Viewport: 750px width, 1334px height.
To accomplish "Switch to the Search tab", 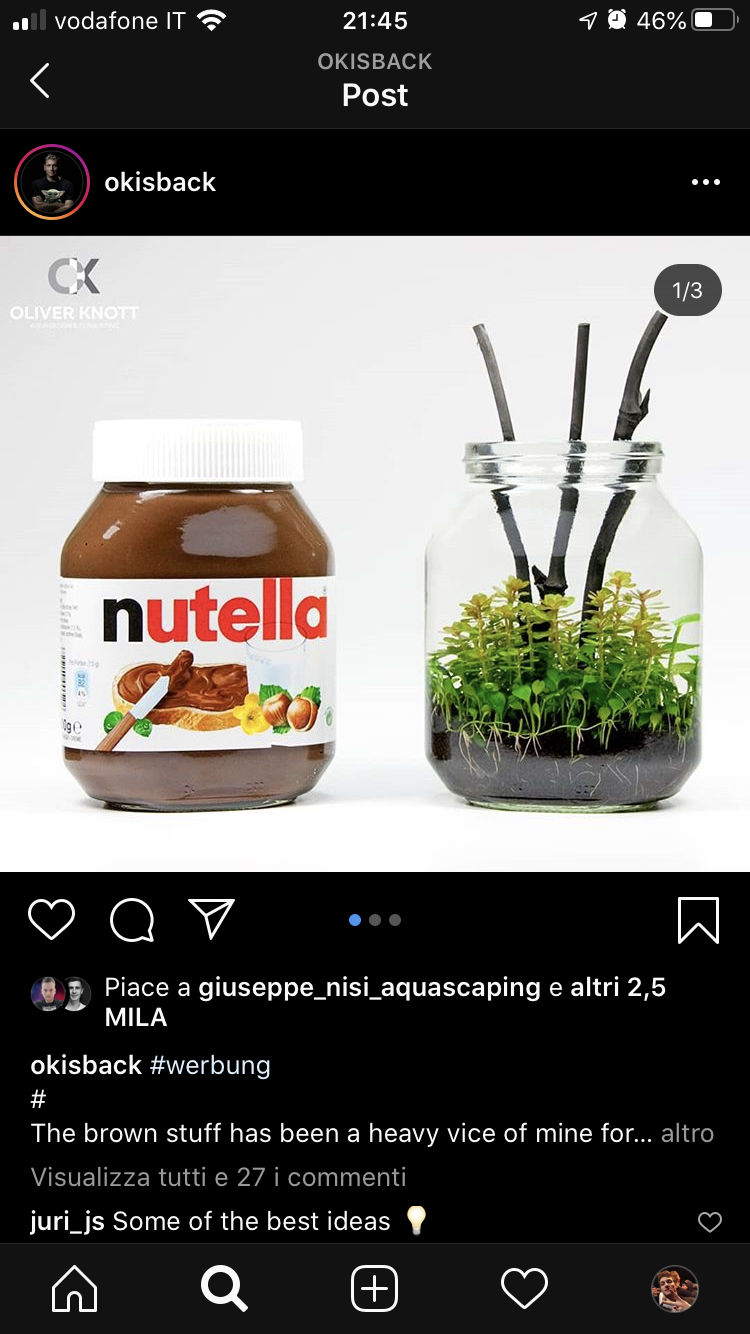I will (224, 1289).
